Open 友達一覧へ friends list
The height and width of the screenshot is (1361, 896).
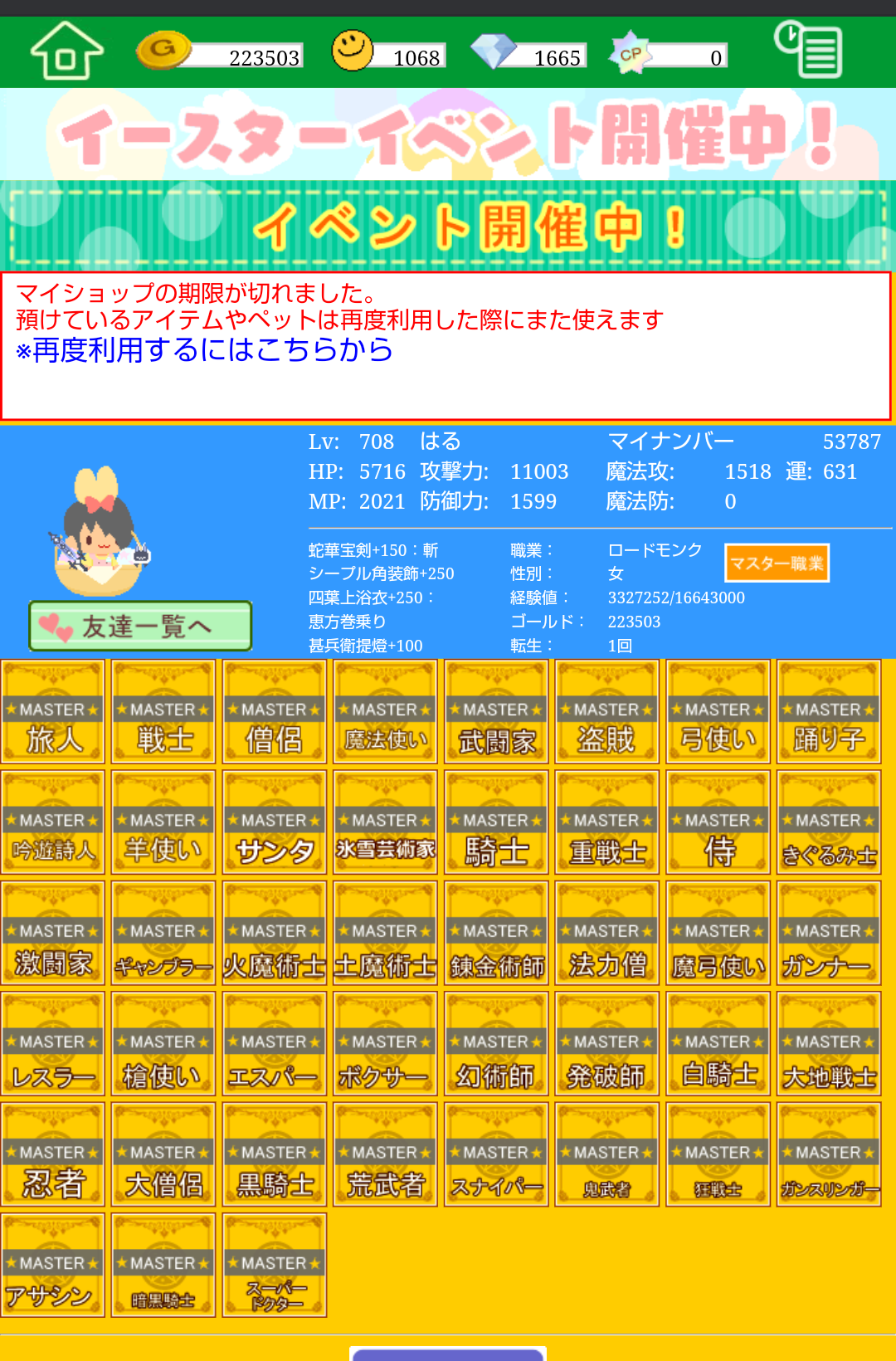coord(140,627)
